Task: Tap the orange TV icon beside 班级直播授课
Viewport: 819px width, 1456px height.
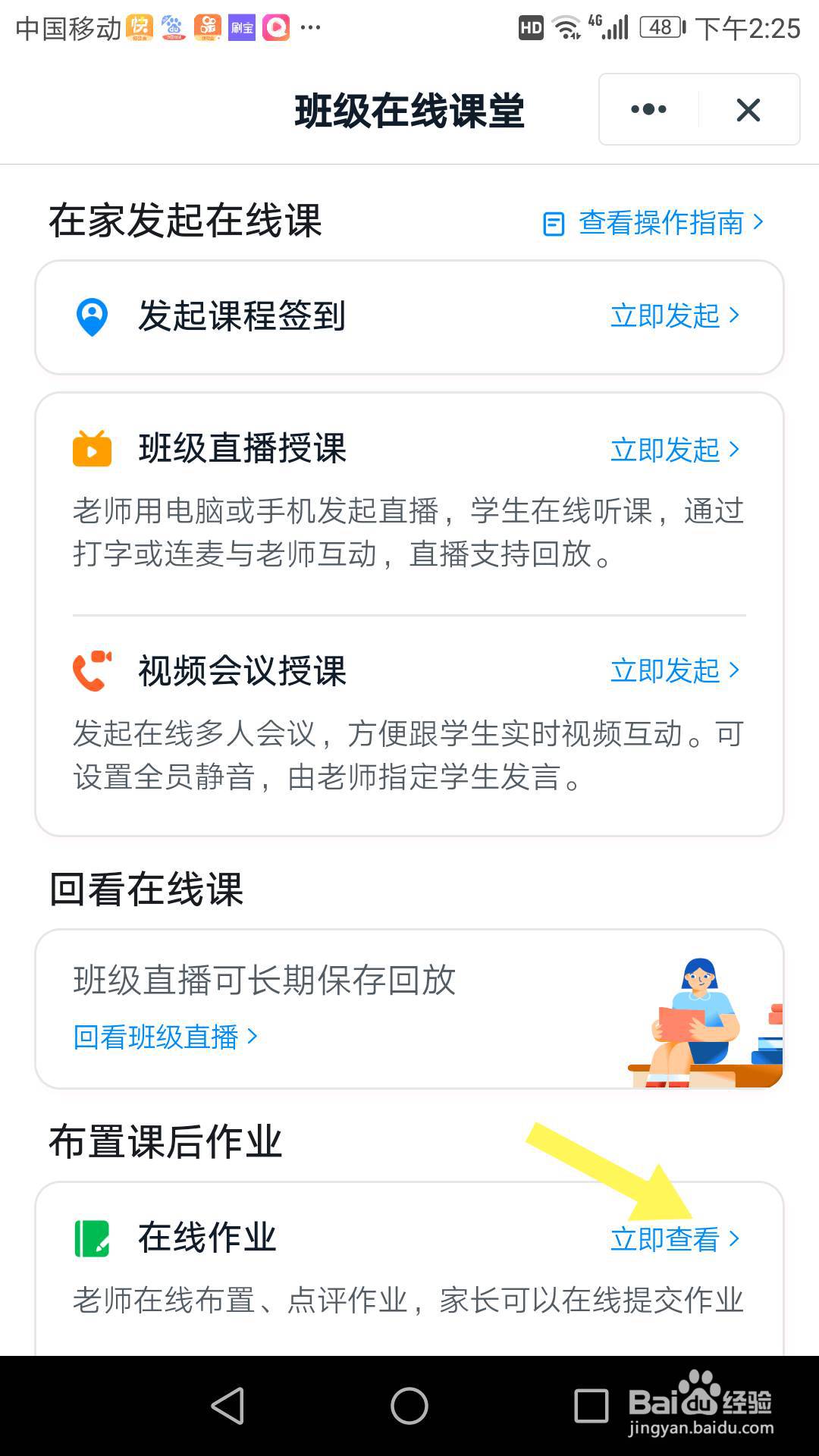Action: pos(91,450)
